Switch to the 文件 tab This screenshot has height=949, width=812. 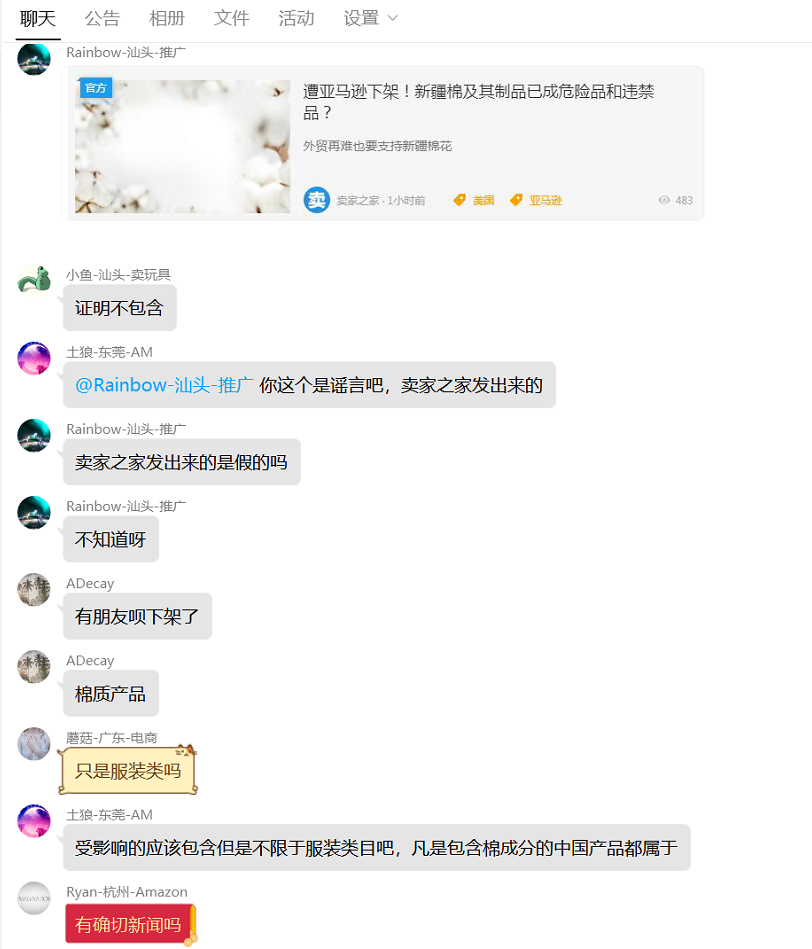click(231, 18)
